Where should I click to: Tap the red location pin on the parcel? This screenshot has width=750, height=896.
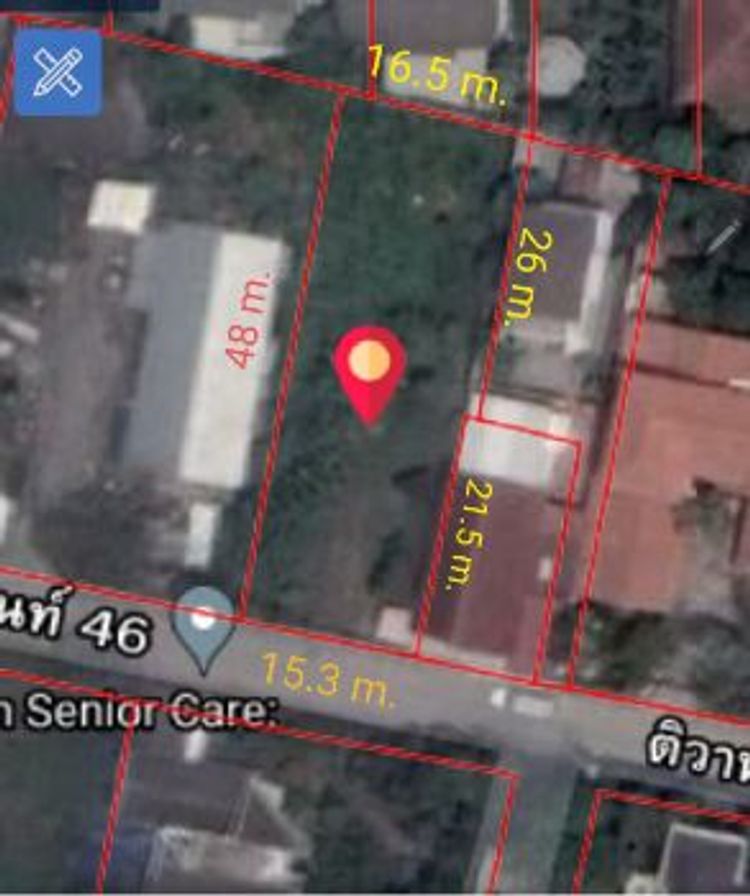pyautogui.click(x=370, y=368)
